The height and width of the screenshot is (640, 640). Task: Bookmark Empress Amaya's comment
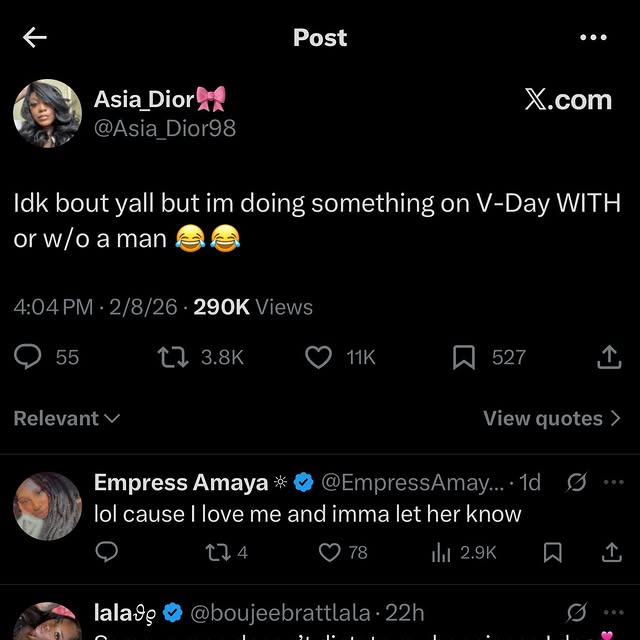coord(552,551)
